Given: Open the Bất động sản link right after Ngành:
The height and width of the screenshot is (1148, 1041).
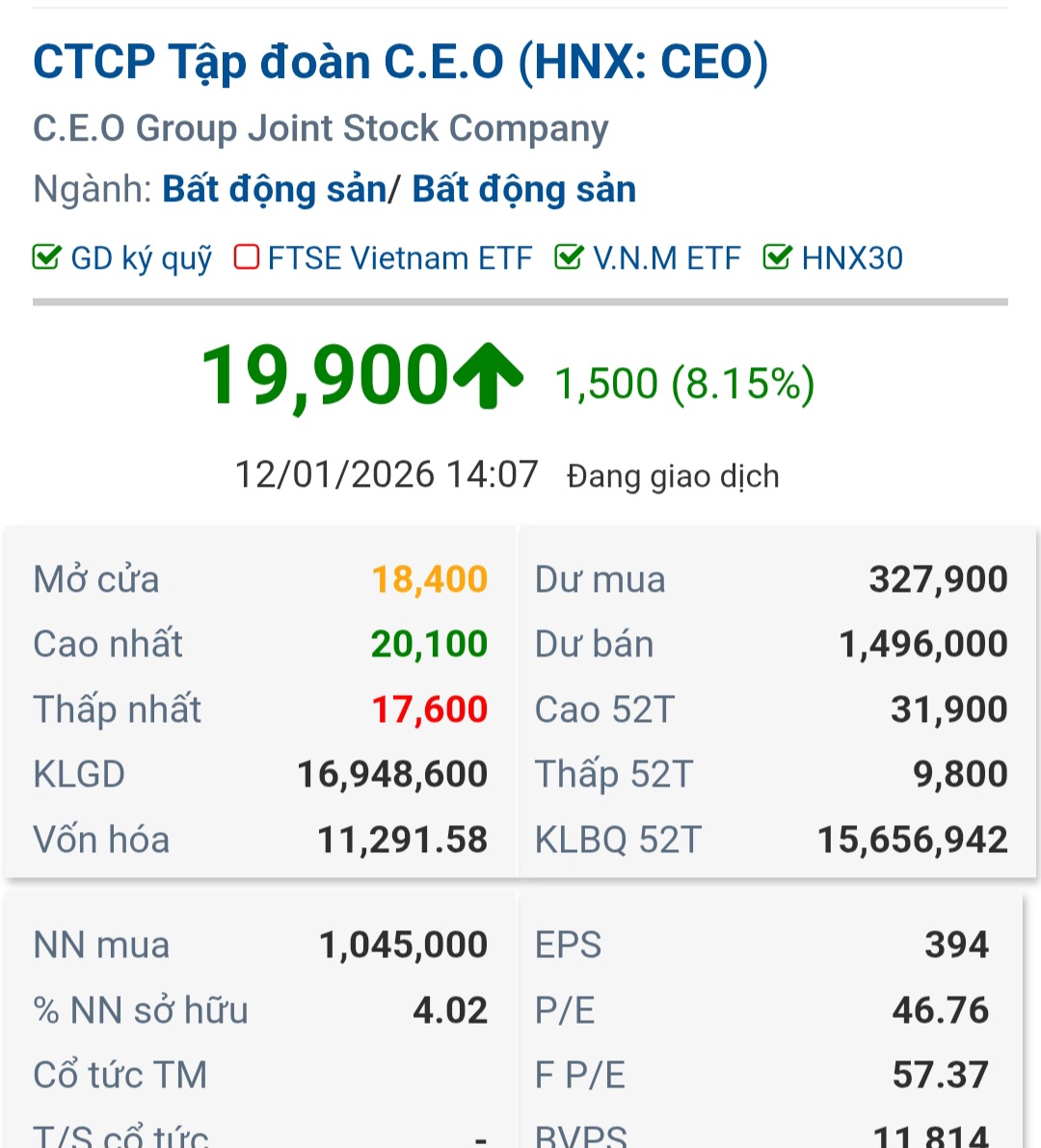Looking at the screenshot, I should coord(274,190).
